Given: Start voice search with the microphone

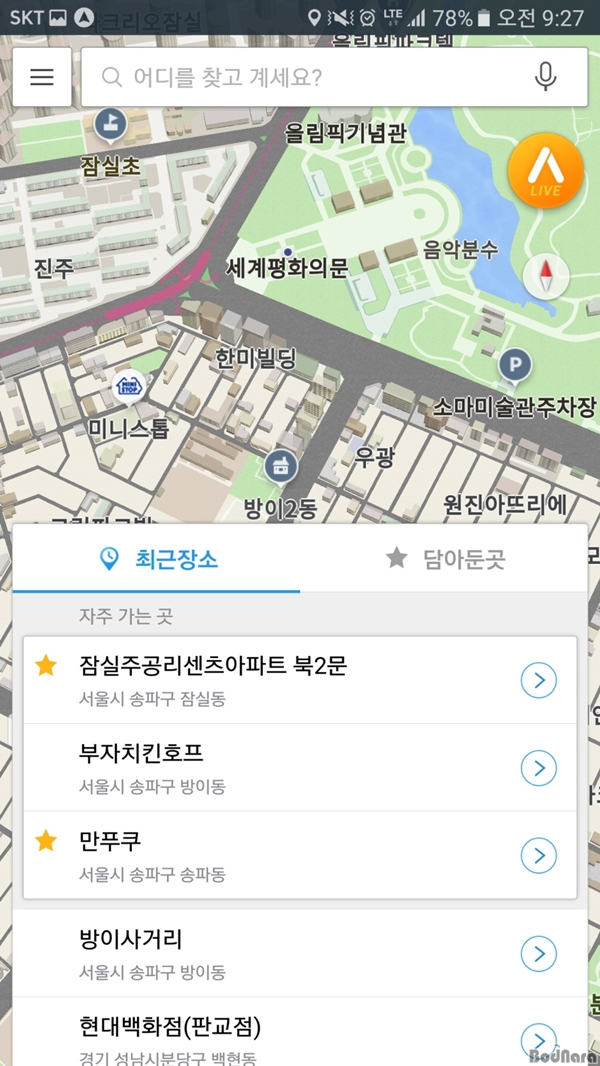Looking at the screenshot, I should click(545, 77).
